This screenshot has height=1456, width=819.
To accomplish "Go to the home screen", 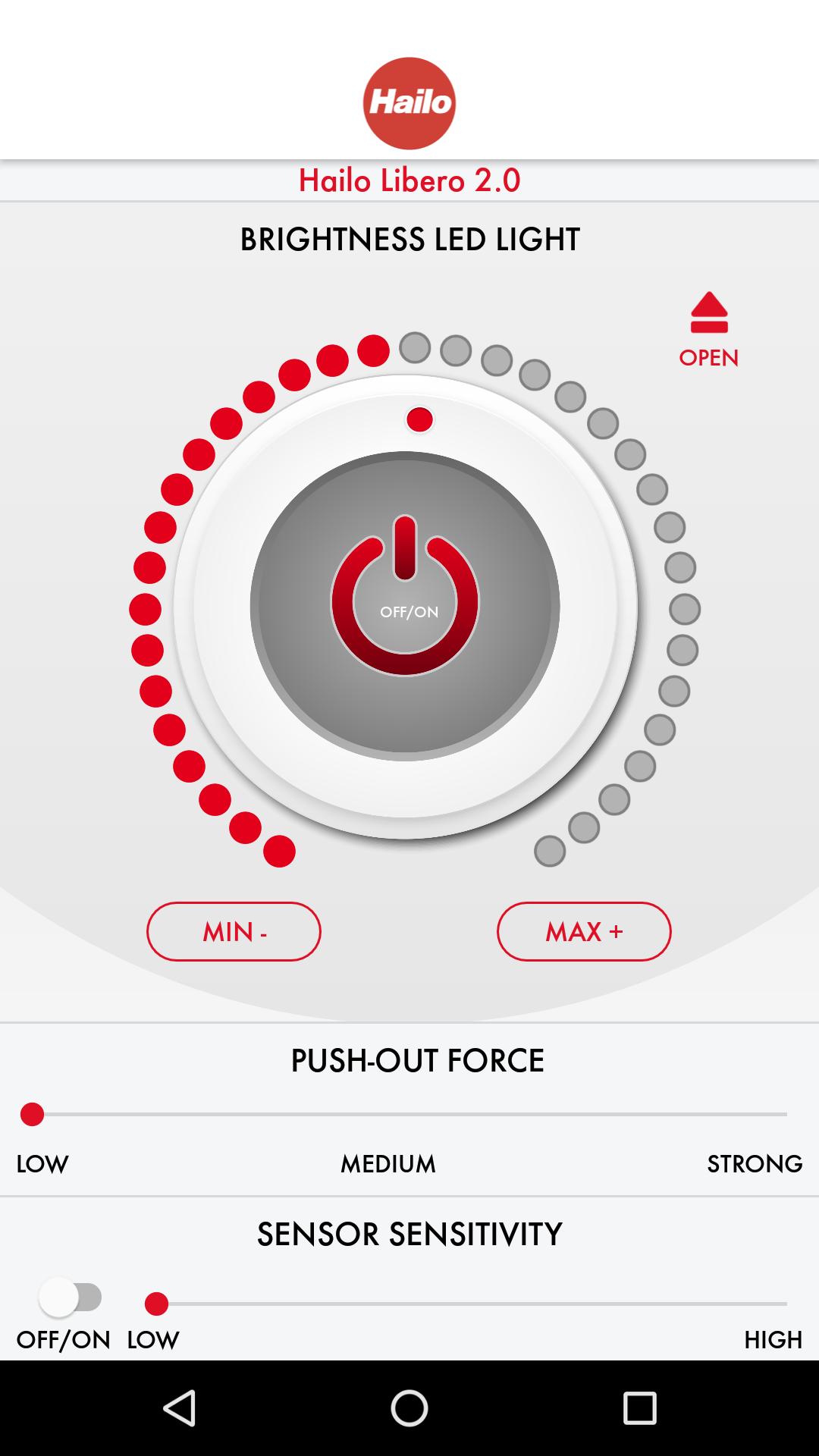I will [x=409, y=1408].
